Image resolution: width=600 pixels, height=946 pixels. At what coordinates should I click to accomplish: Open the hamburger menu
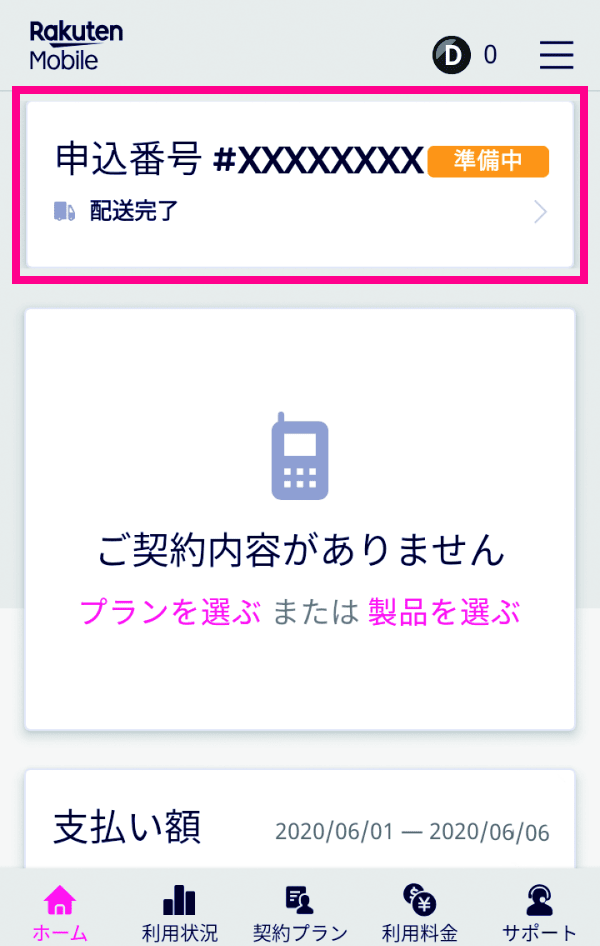tap(557, 55)
